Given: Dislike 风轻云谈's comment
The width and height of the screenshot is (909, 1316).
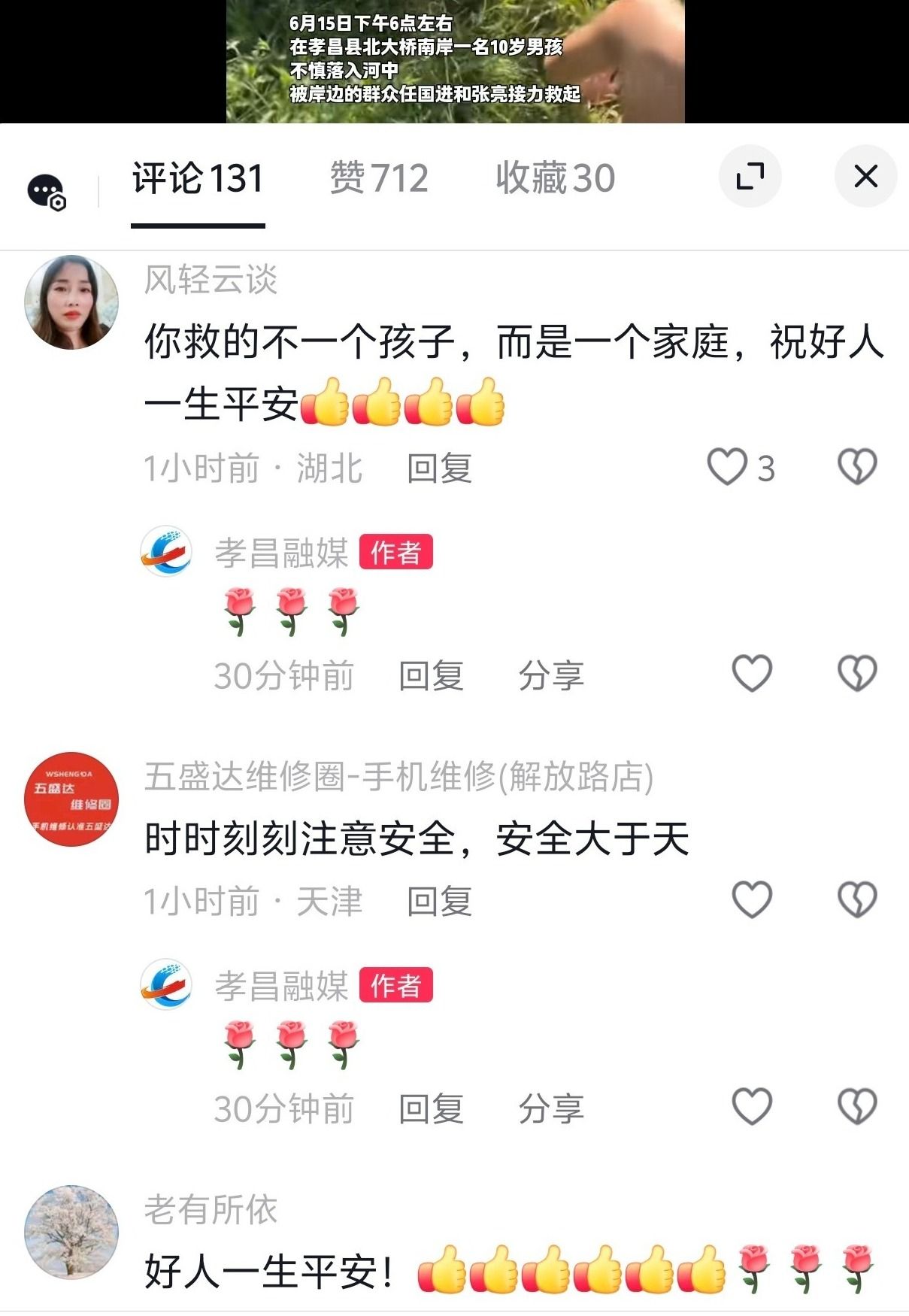Looking at the screenshot, I should click(x=857, y=467).
